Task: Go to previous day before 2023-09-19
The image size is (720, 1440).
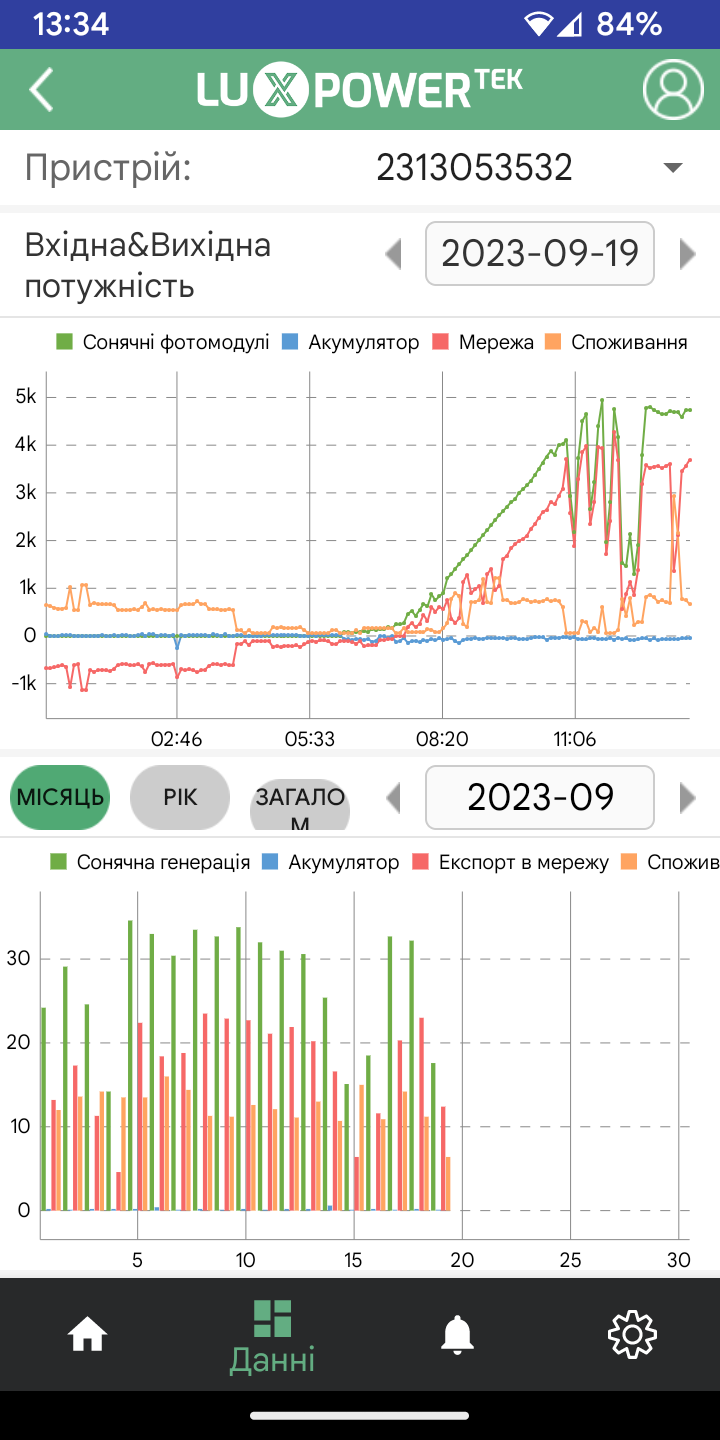Action: (x=394, y=254)
